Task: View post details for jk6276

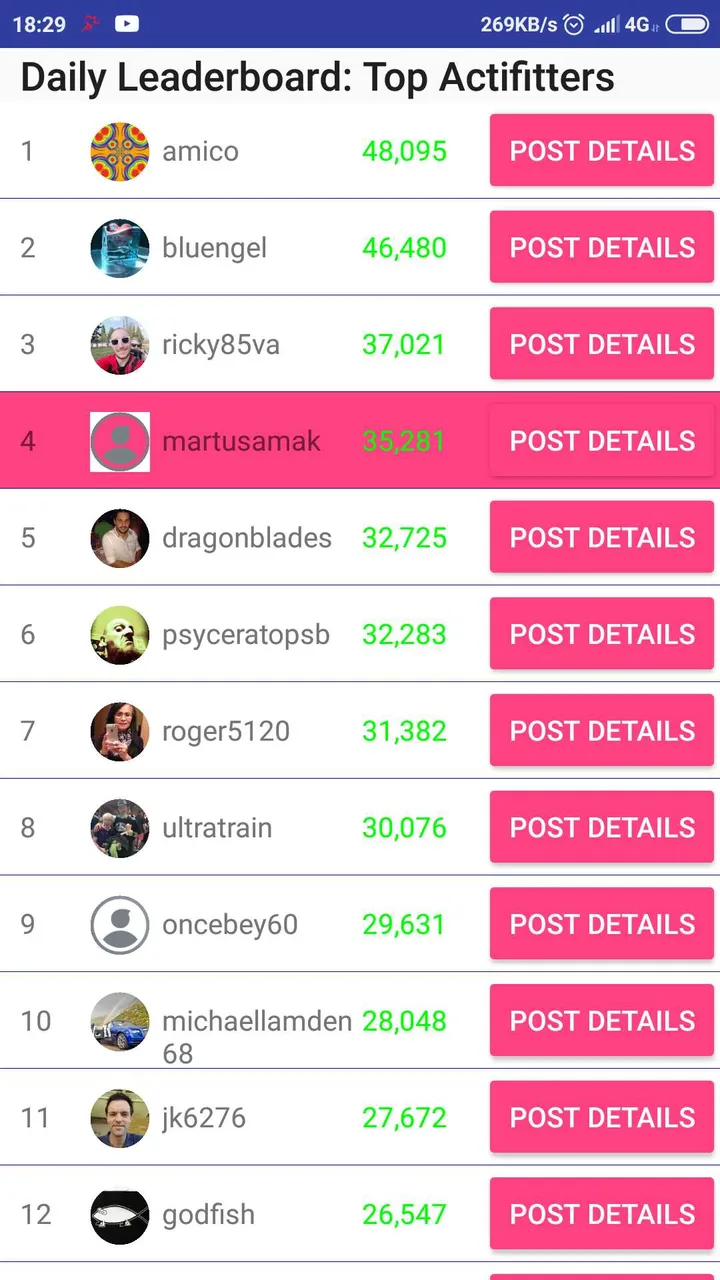Action: click(601, 1118)
